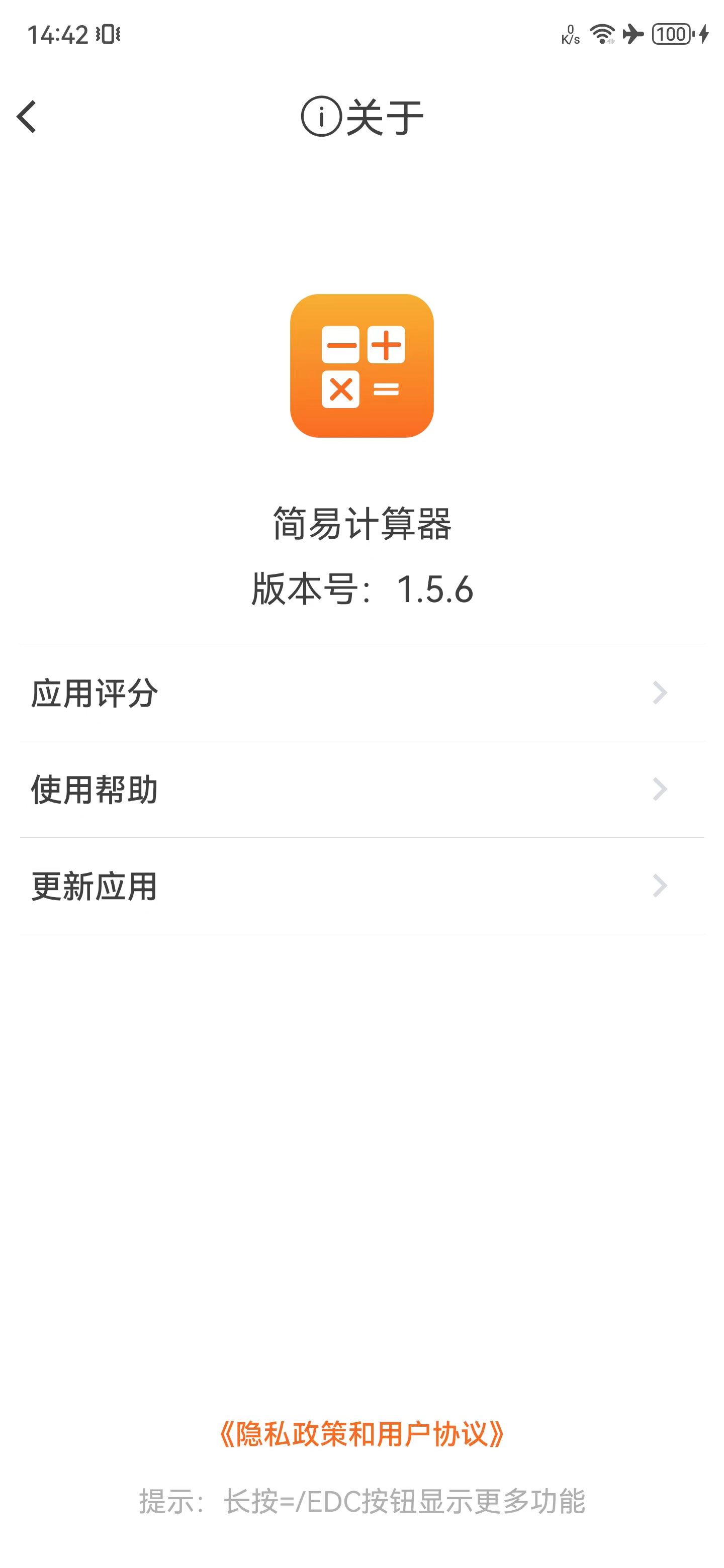Open 使用帮助 for usage help
This screenshot has width=724, height=1568.
[x=361, y=790]
